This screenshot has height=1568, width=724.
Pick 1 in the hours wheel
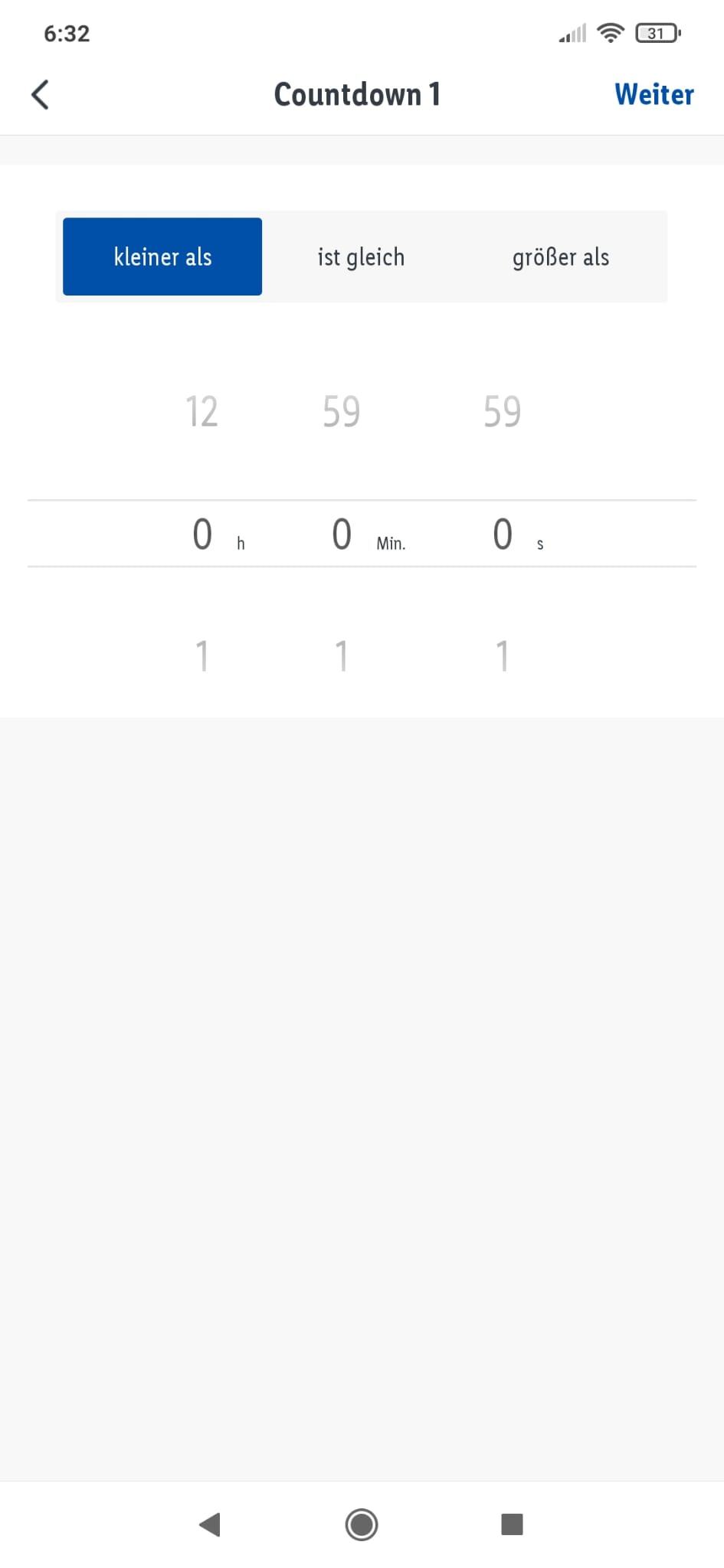[x=202, y=656]
